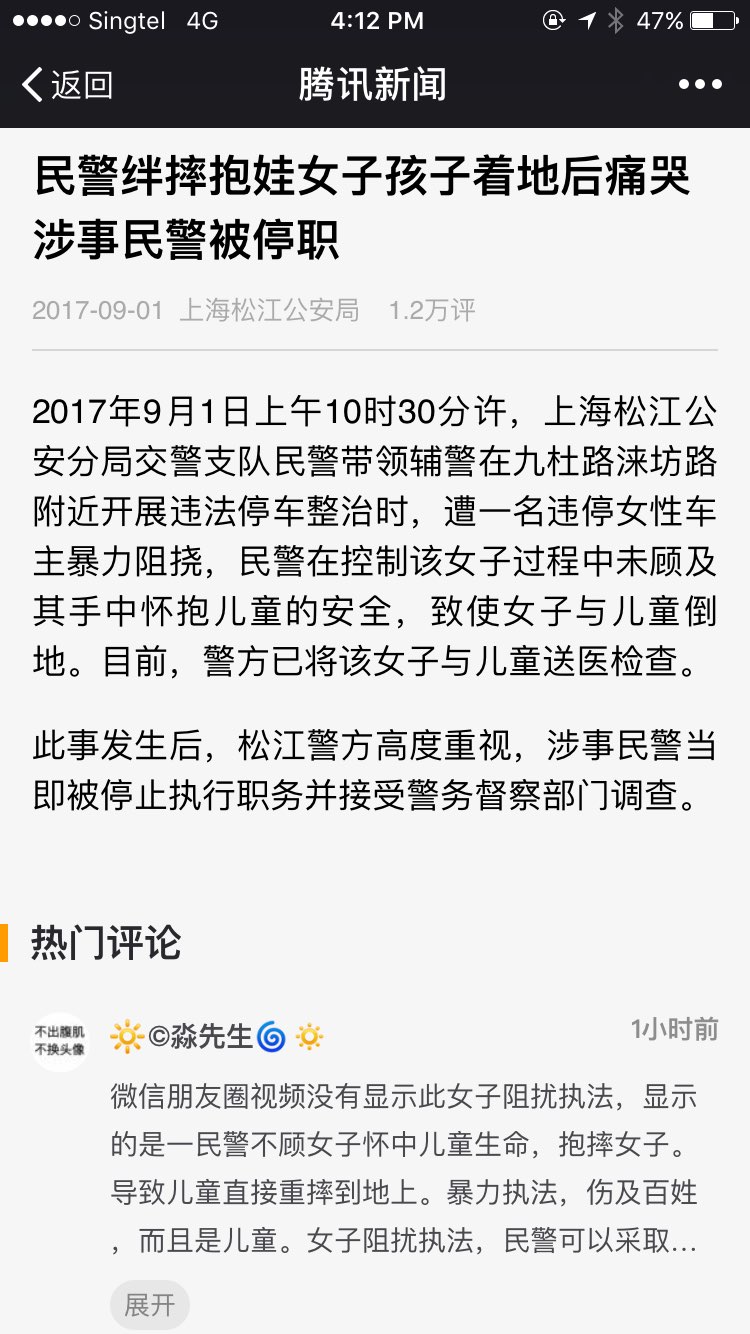
Task: View the 1.2万评 comments count
Action: [x=432, y=310]
